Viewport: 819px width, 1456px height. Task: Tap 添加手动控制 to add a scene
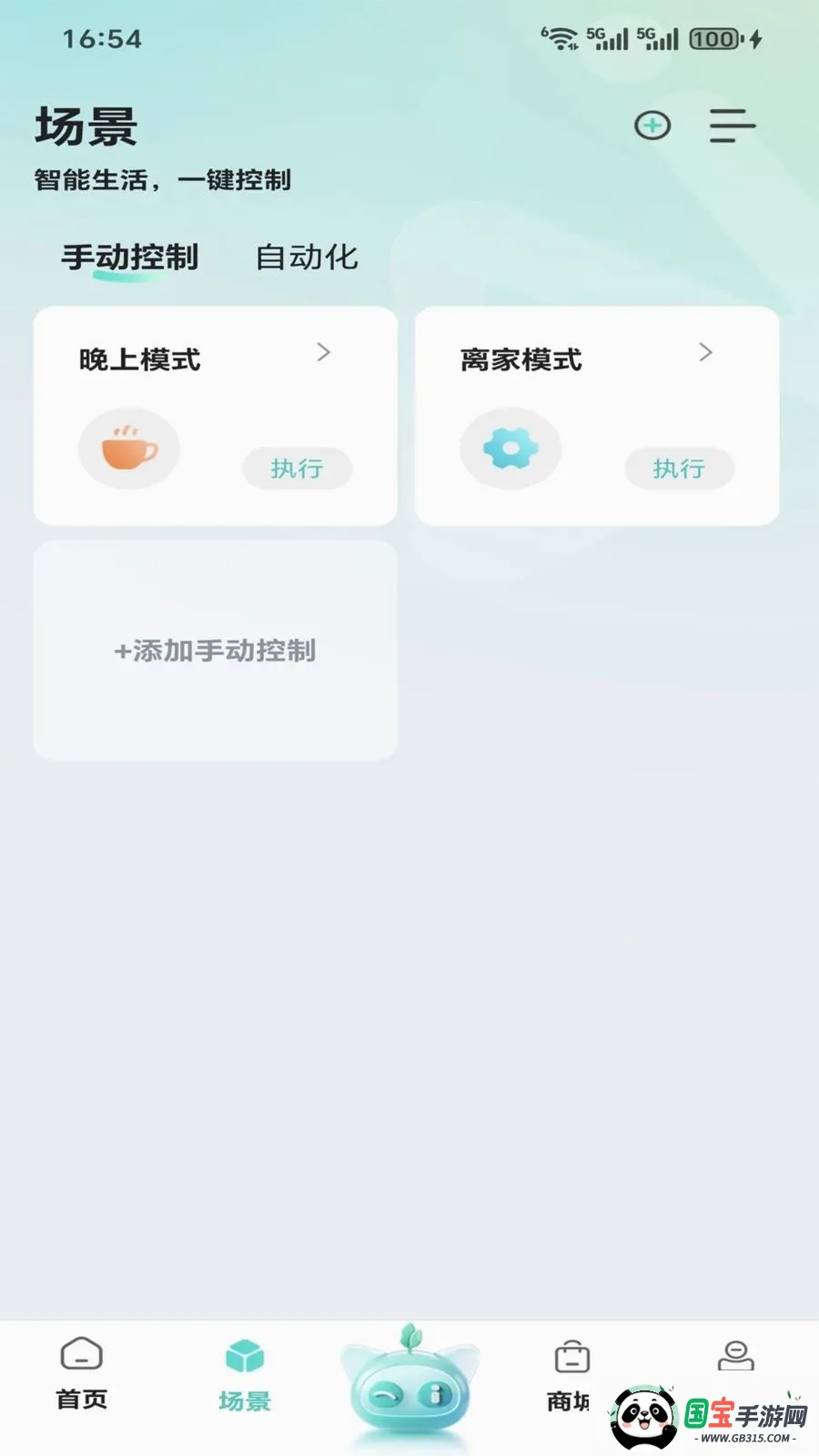(x=215, y=651)
